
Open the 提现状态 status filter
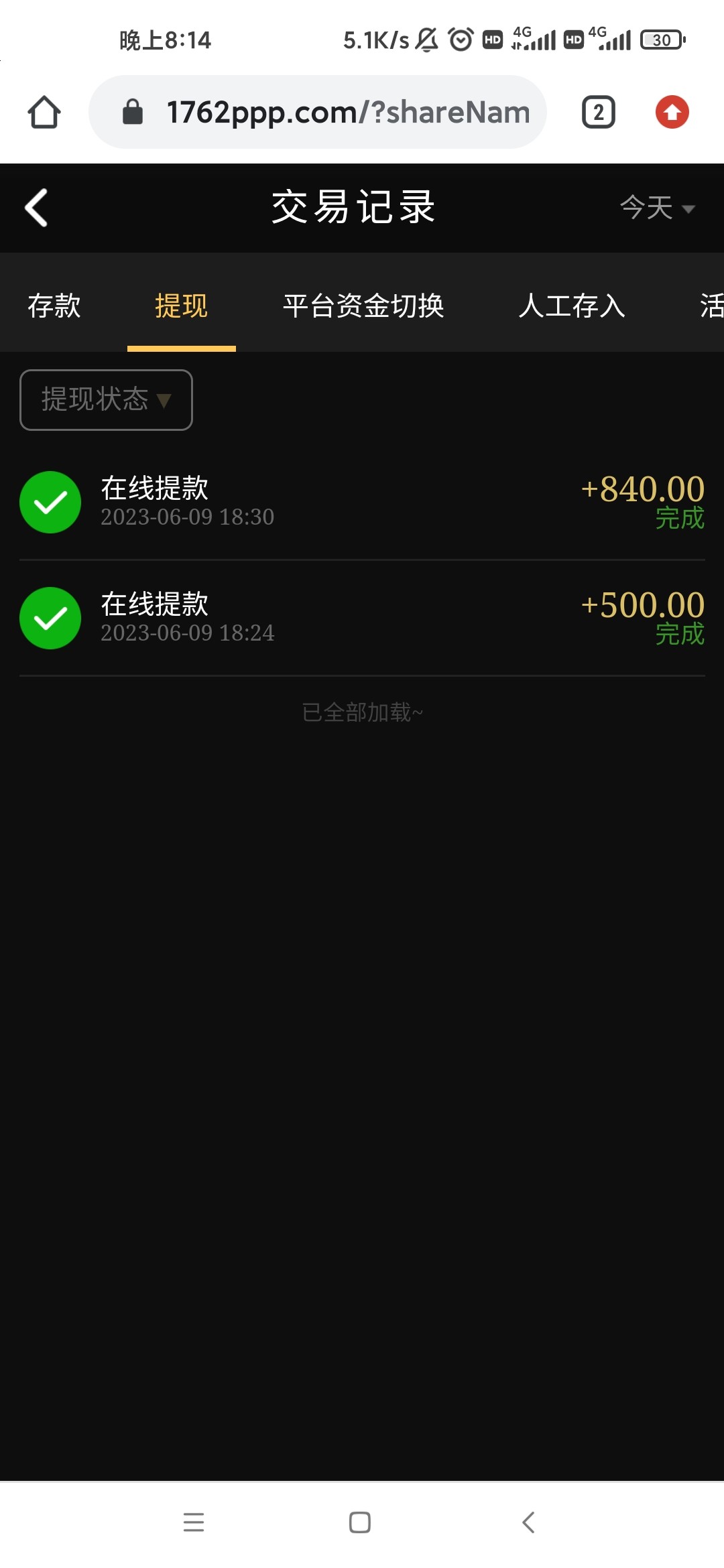[105, 399]
